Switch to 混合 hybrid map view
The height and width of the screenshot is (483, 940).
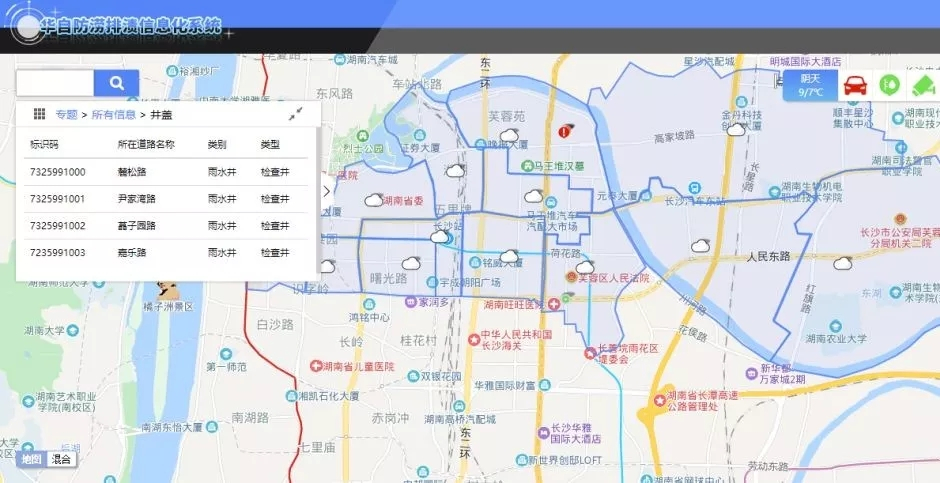(x=61, y=459)
